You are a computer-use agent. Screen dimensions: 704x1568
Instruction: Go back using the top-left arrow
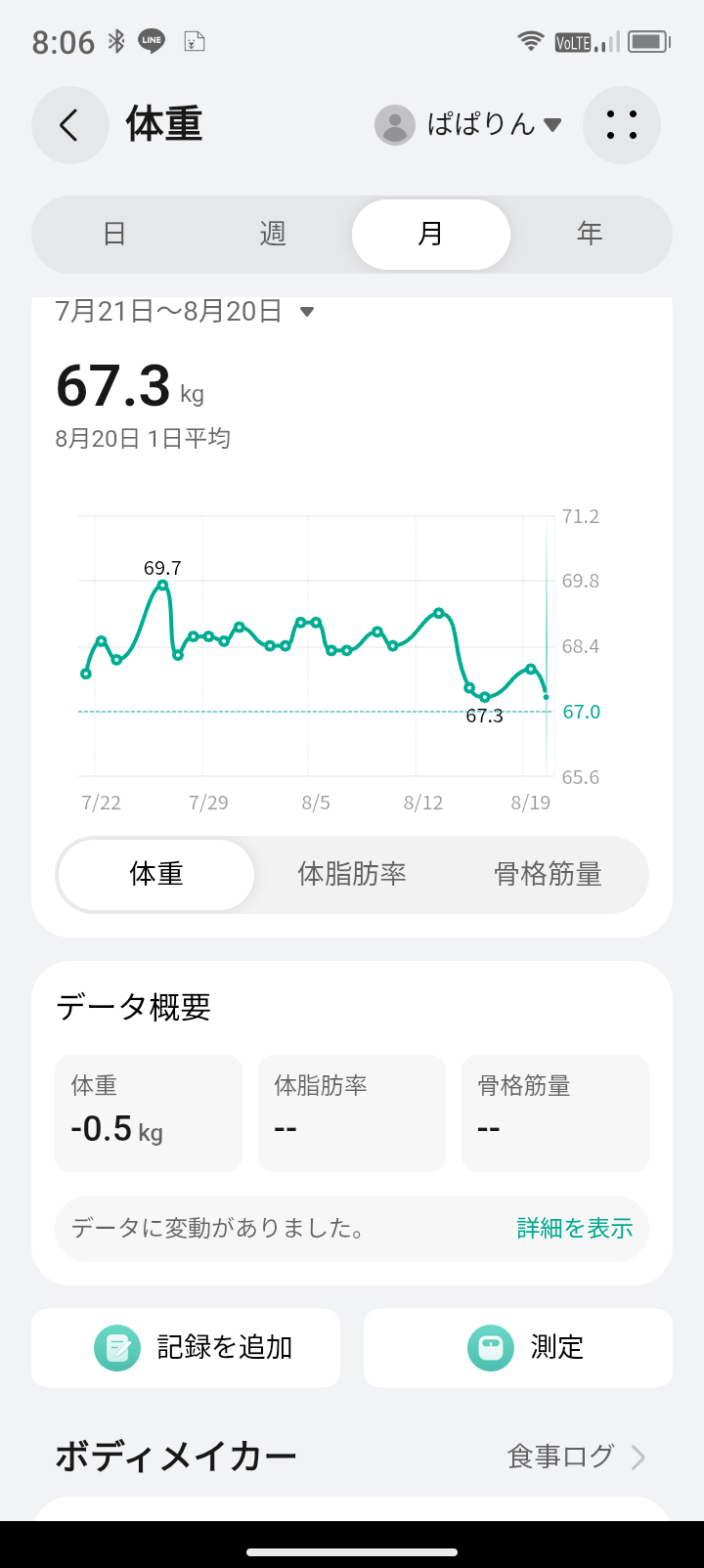[69, 125]
